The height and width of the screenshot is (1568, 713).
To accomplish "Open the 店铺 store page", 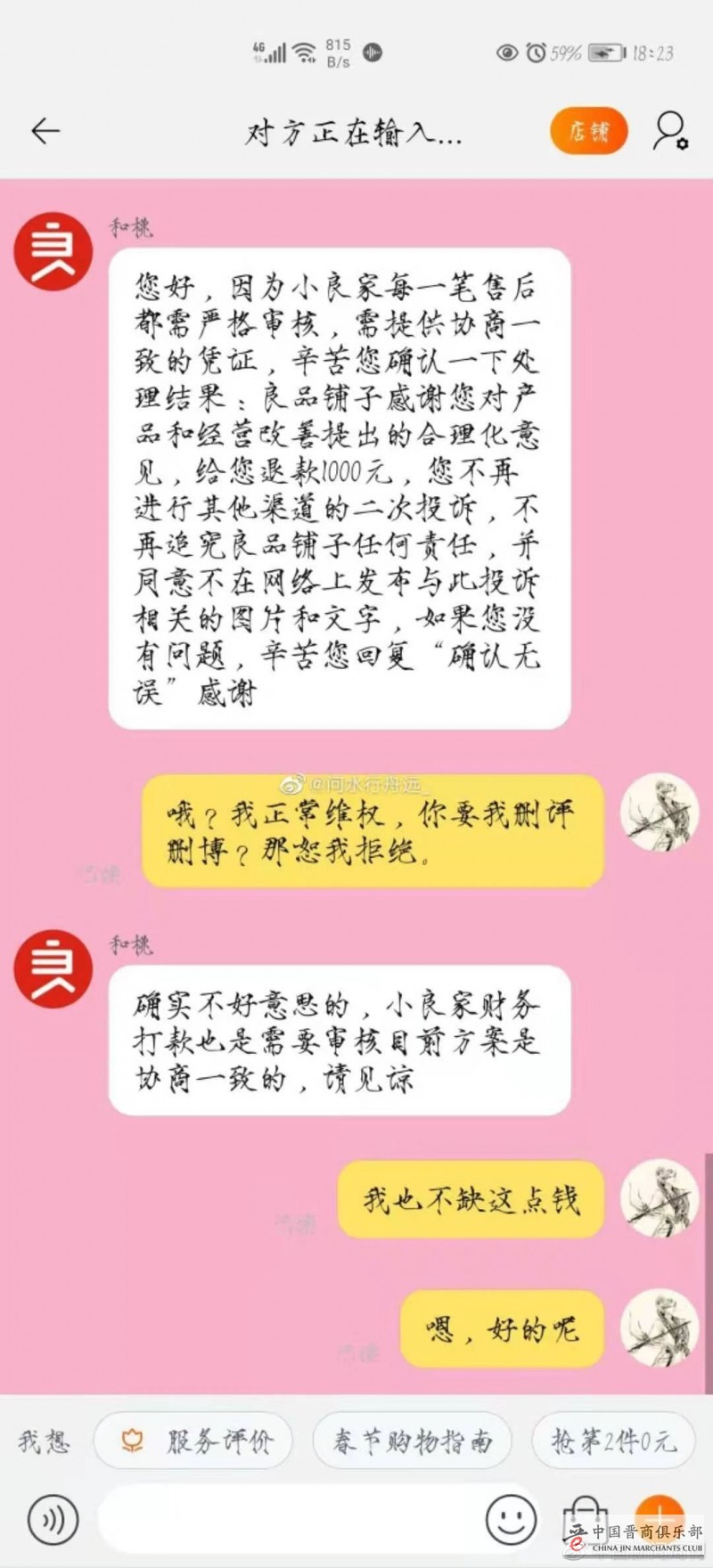I will click(588, 132).
